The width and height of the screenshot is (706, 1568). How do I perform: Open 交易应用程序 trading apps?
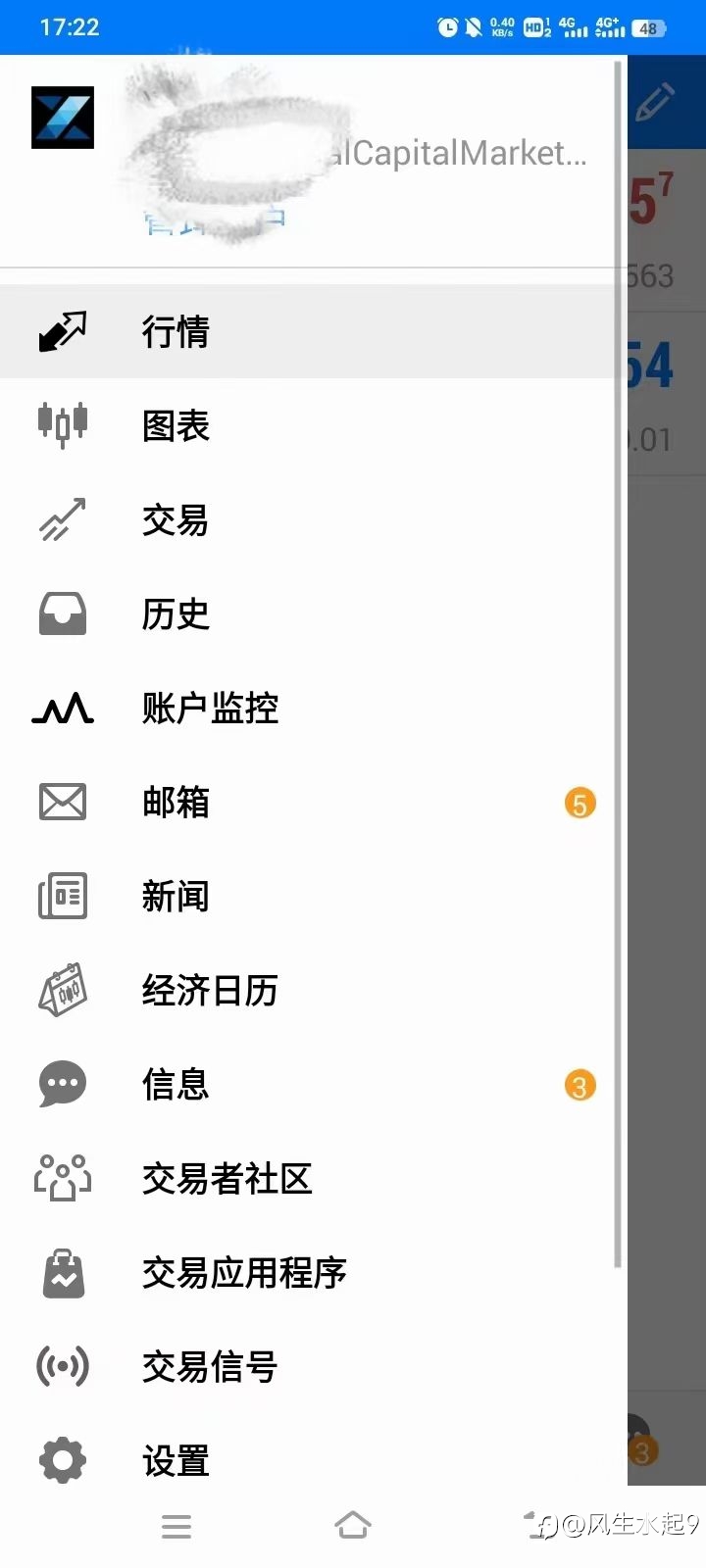[314, 1272]
